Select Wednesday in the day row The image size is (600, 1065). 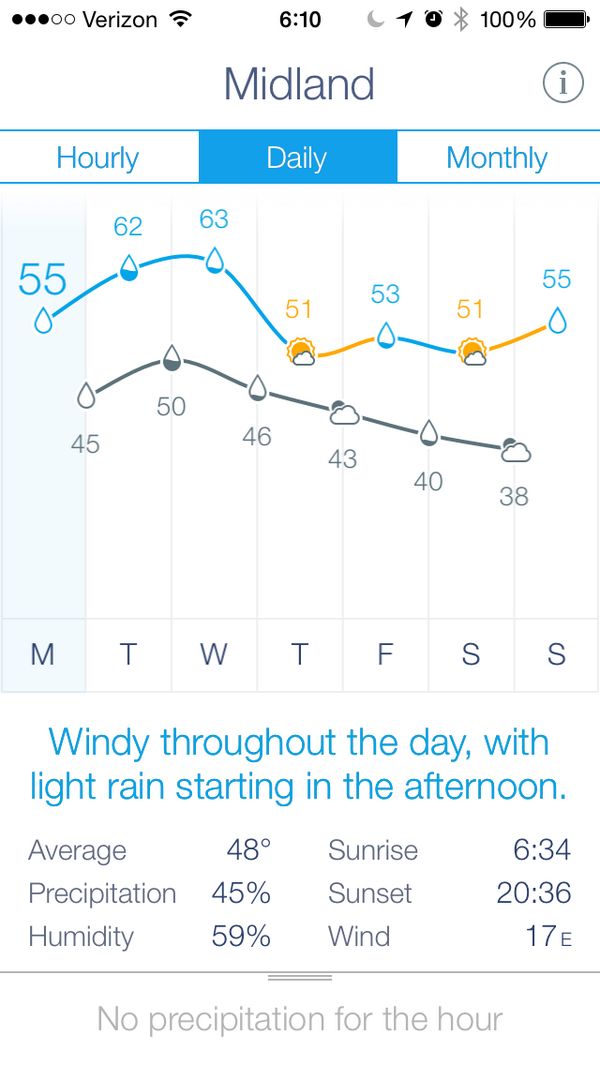tap(214, 655)
